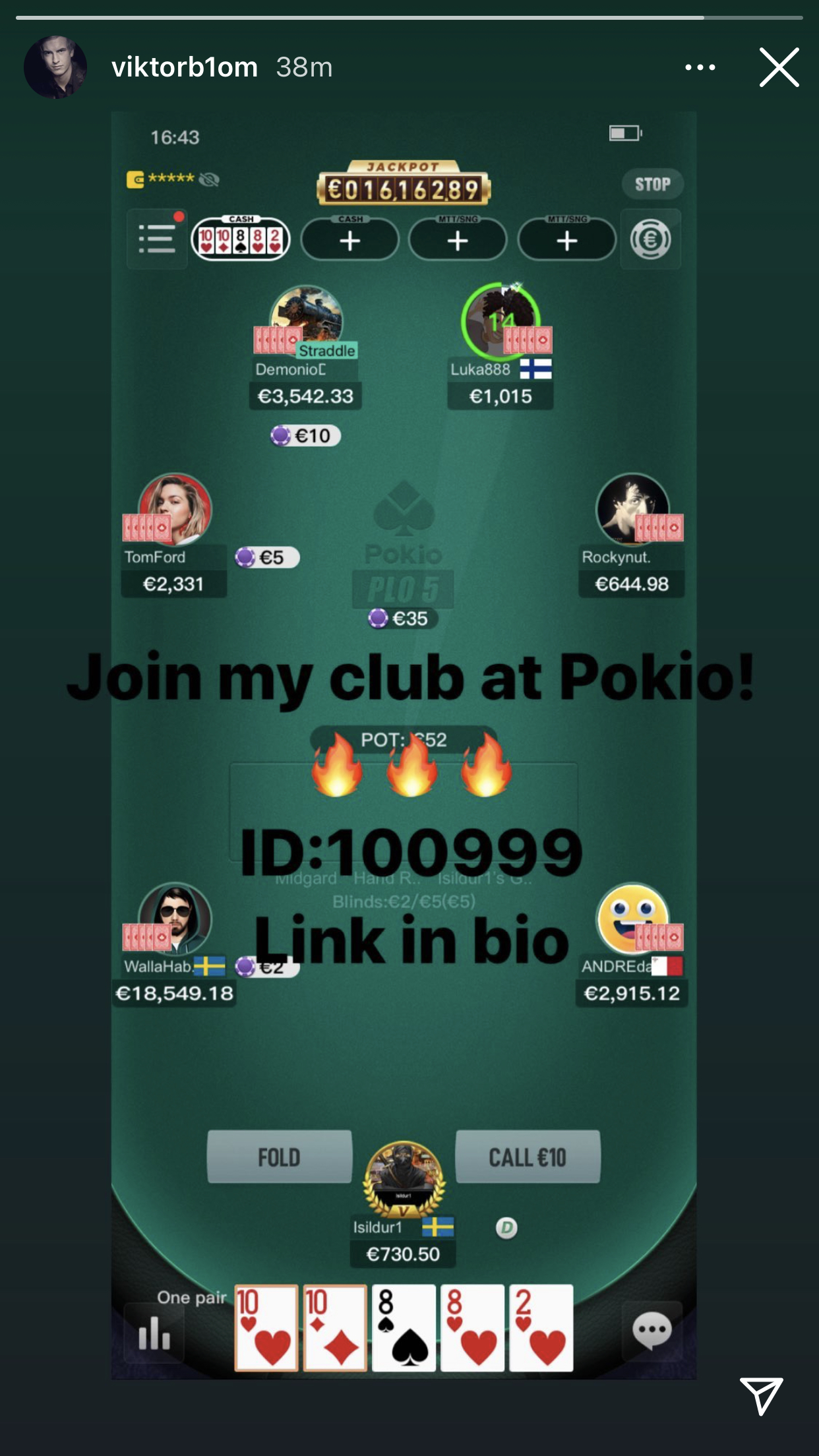Open the story overflow menu
The image size is (819, 1456).
pyautogui.click(x=700, y=67)
